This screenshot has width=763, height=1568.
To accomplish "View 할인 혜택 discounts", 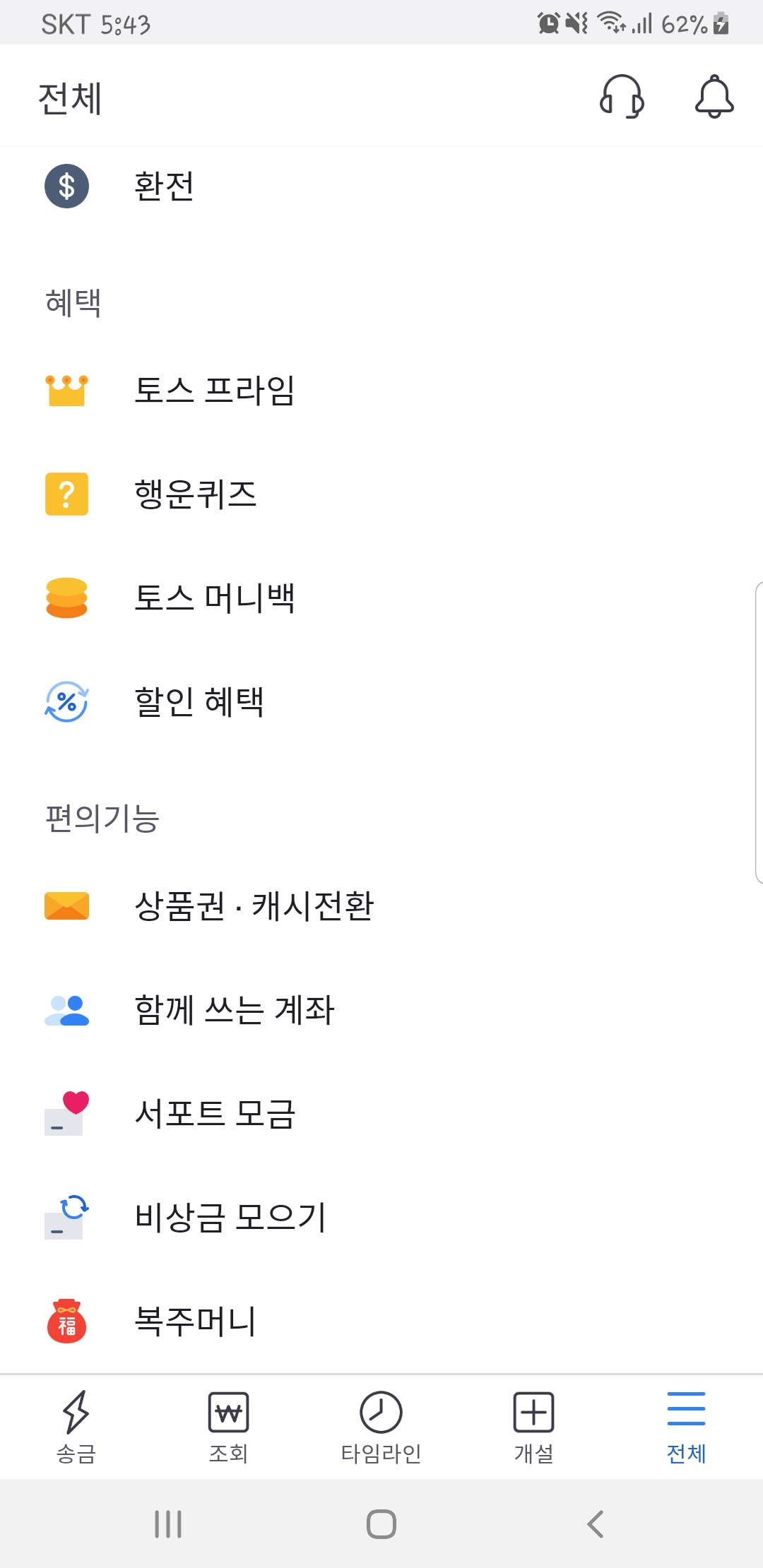I will tap(199, 701).
